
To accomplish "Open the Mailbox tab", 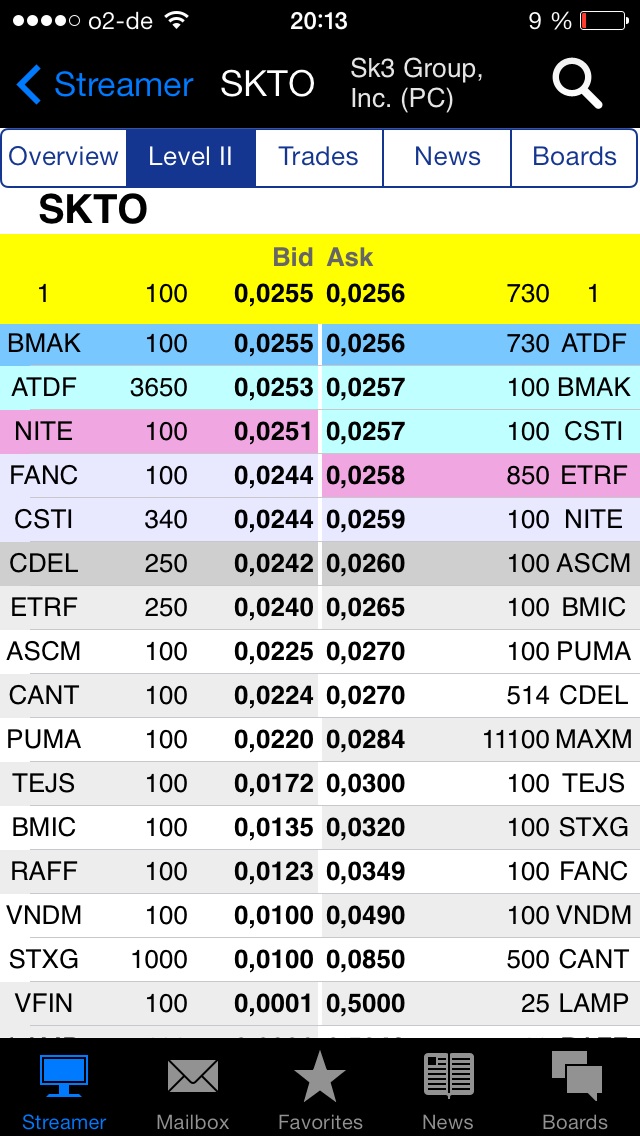I will point(192,1091).
